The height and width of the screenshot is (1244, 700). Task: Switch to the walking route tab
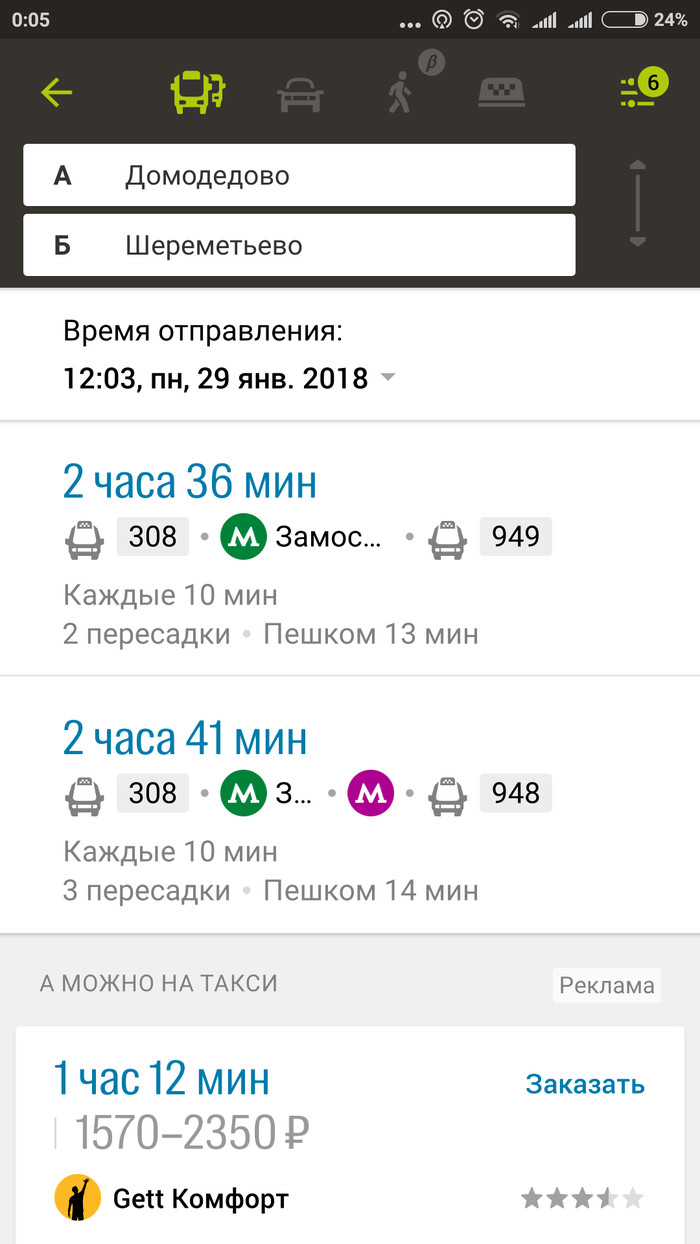pos(400,92)
